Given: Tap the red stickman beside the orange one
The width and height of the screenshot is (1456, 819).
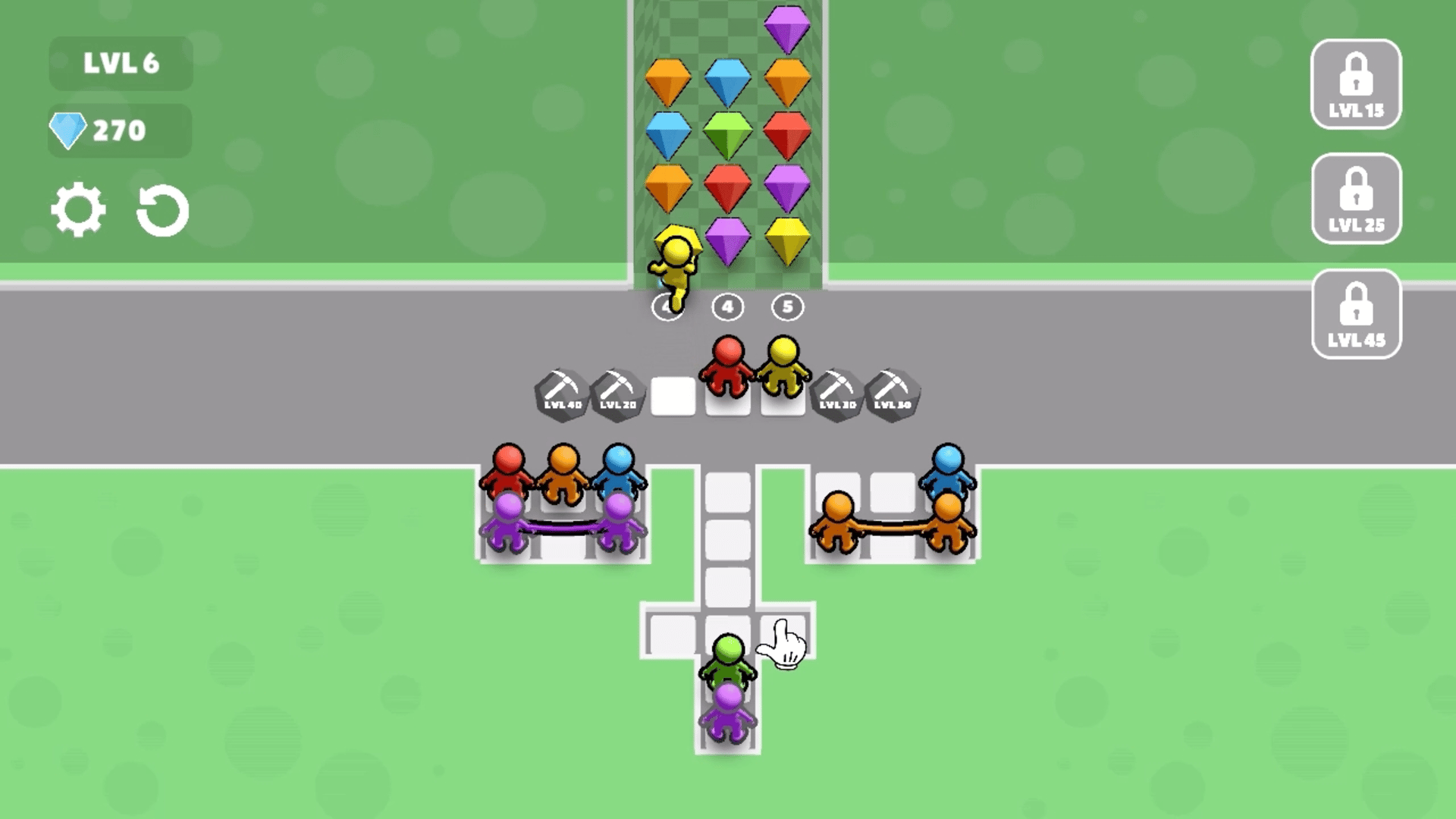Looking at the screenshot, I should [507, 470].
